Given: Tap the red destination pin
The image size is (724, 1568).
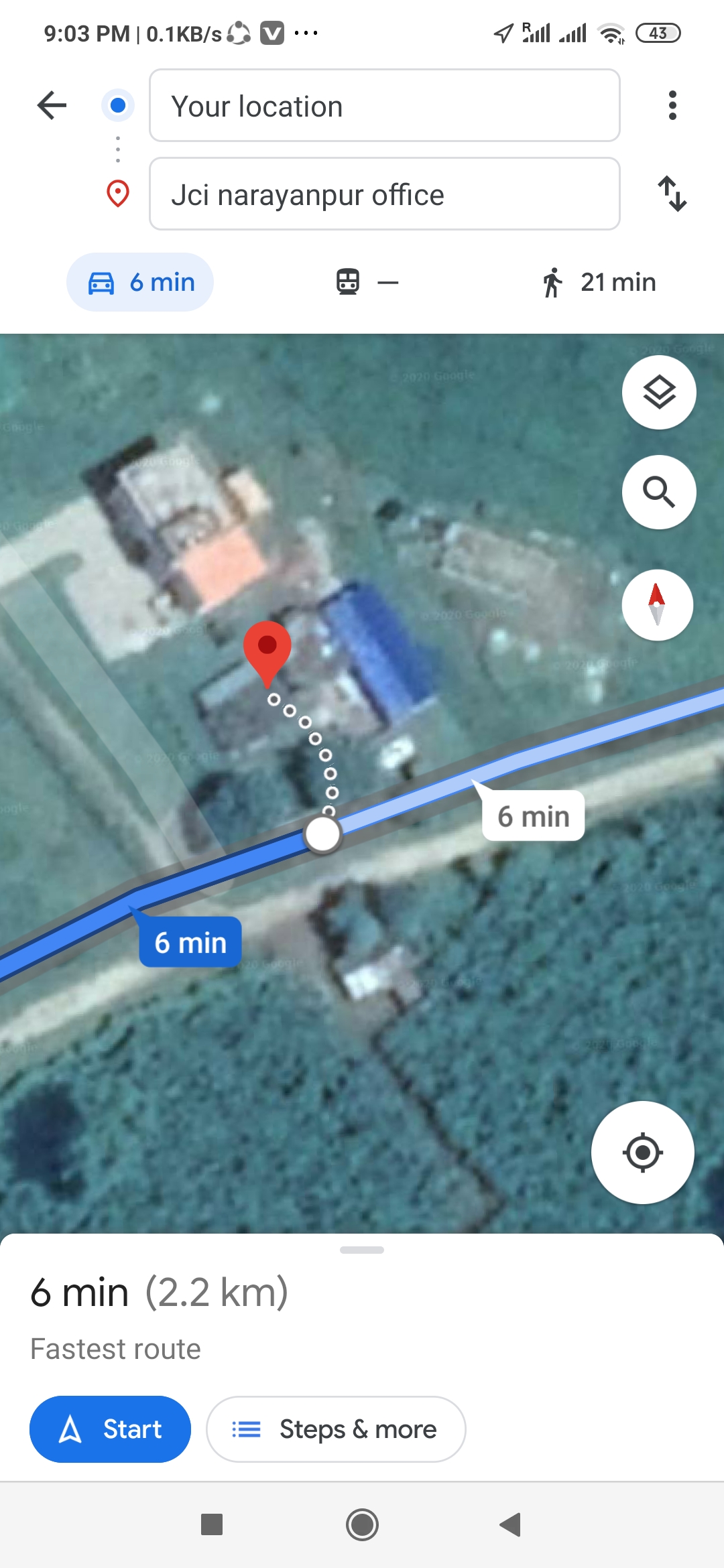Looking at the screenshot, I should point(267,648).
